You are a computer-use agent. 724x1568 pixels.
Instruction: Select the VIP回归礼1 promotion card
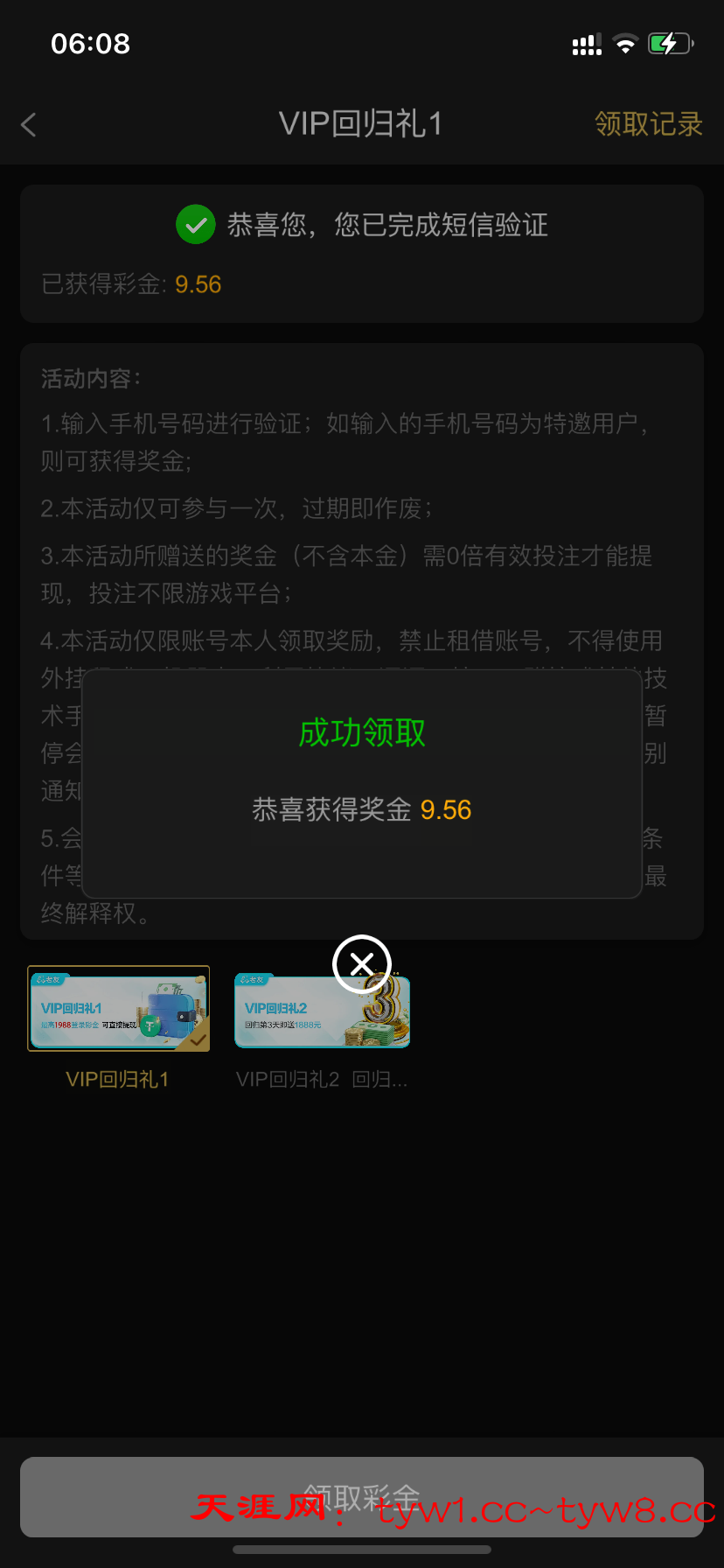click(118, 1009)
